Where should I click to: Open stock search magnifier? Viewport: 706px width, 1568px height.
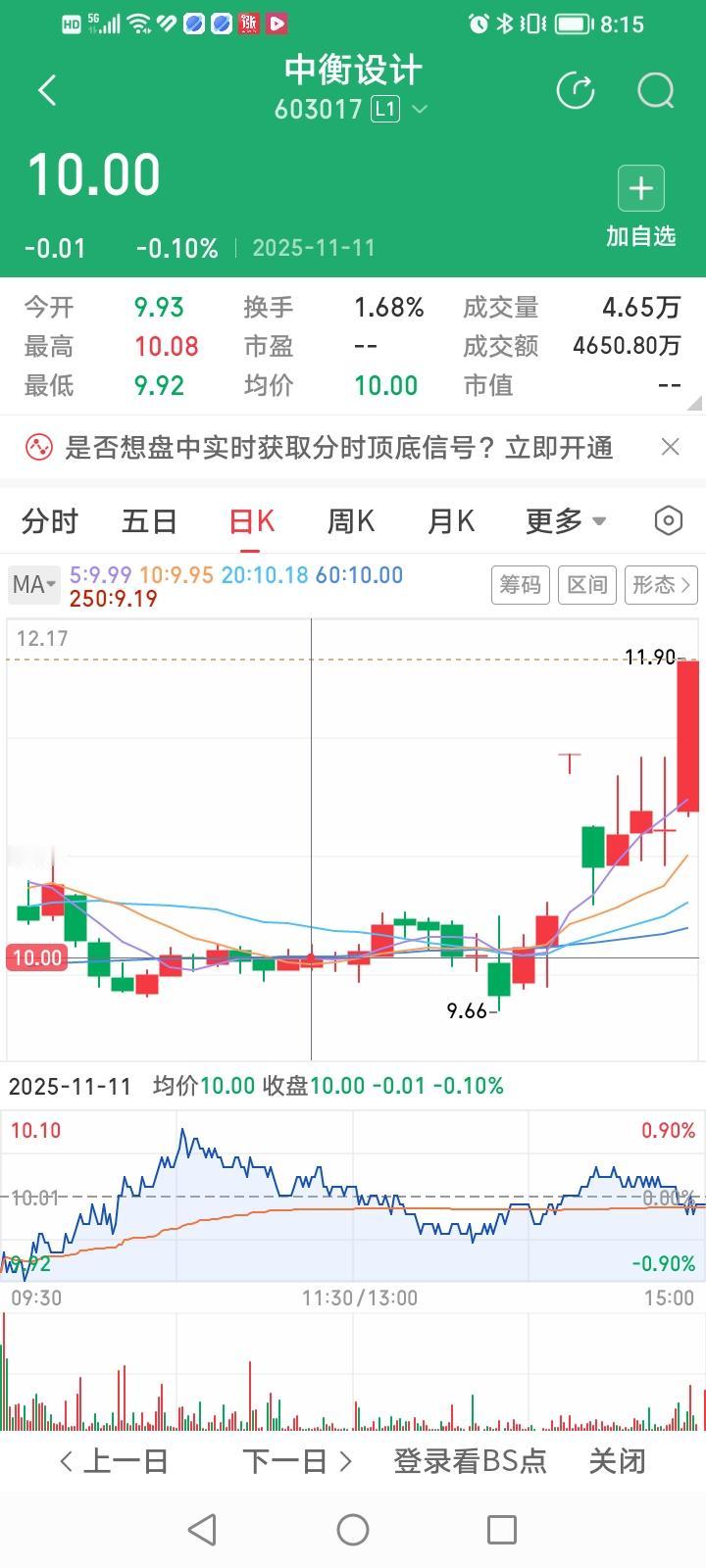click(x=655, y=91)
